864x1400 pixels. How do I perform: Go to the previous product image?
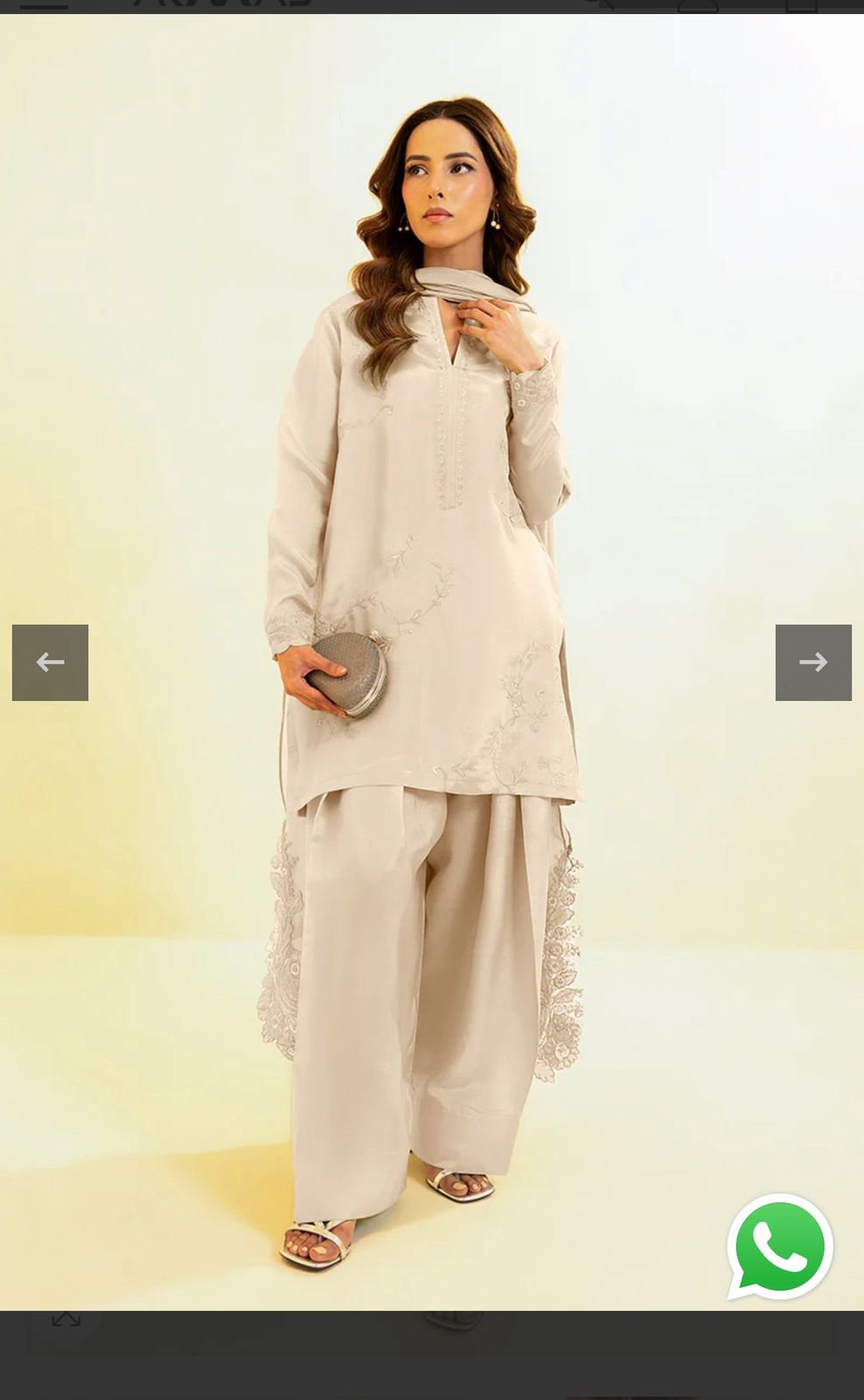pyautogui.click(x=50, y=662)
